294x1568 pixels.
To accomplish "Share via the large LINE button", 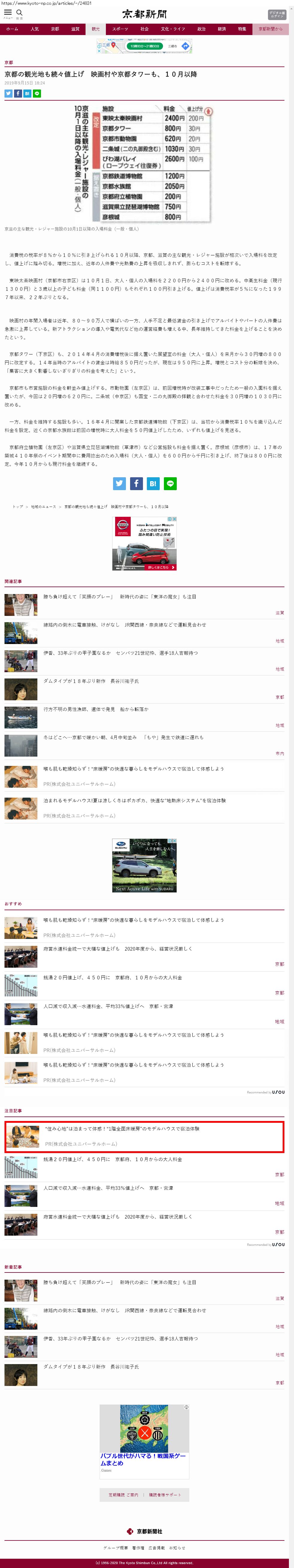I will click(x=170, y=483).
